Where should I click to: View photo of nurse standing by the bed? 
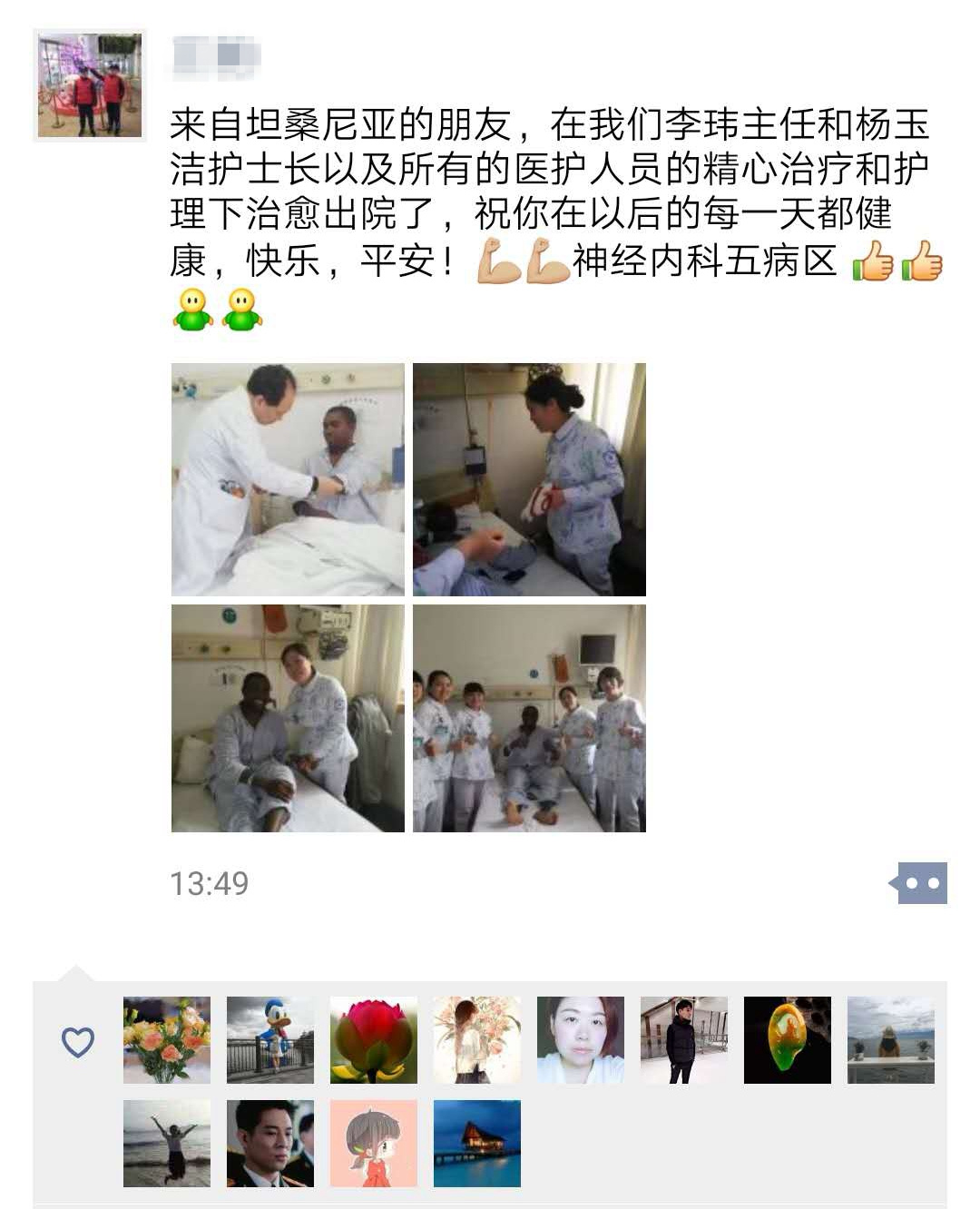click(x=529, y=479)
